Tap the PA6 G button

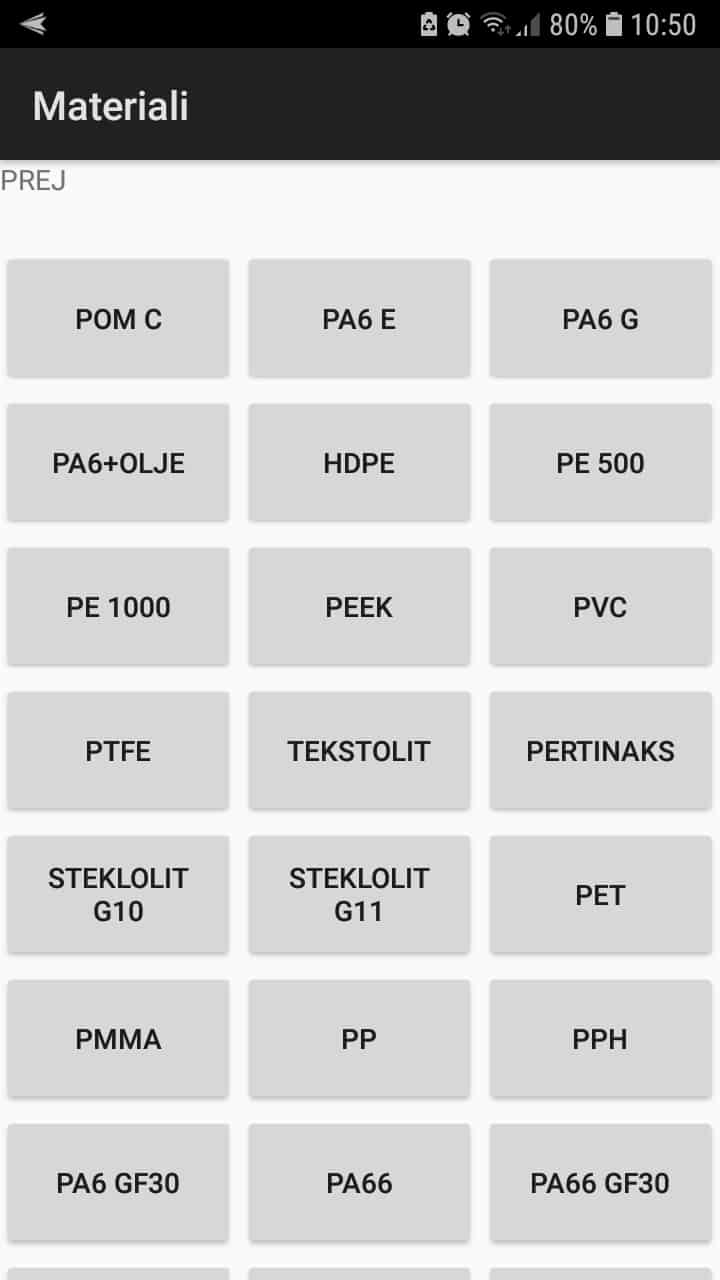coord(600,319)
